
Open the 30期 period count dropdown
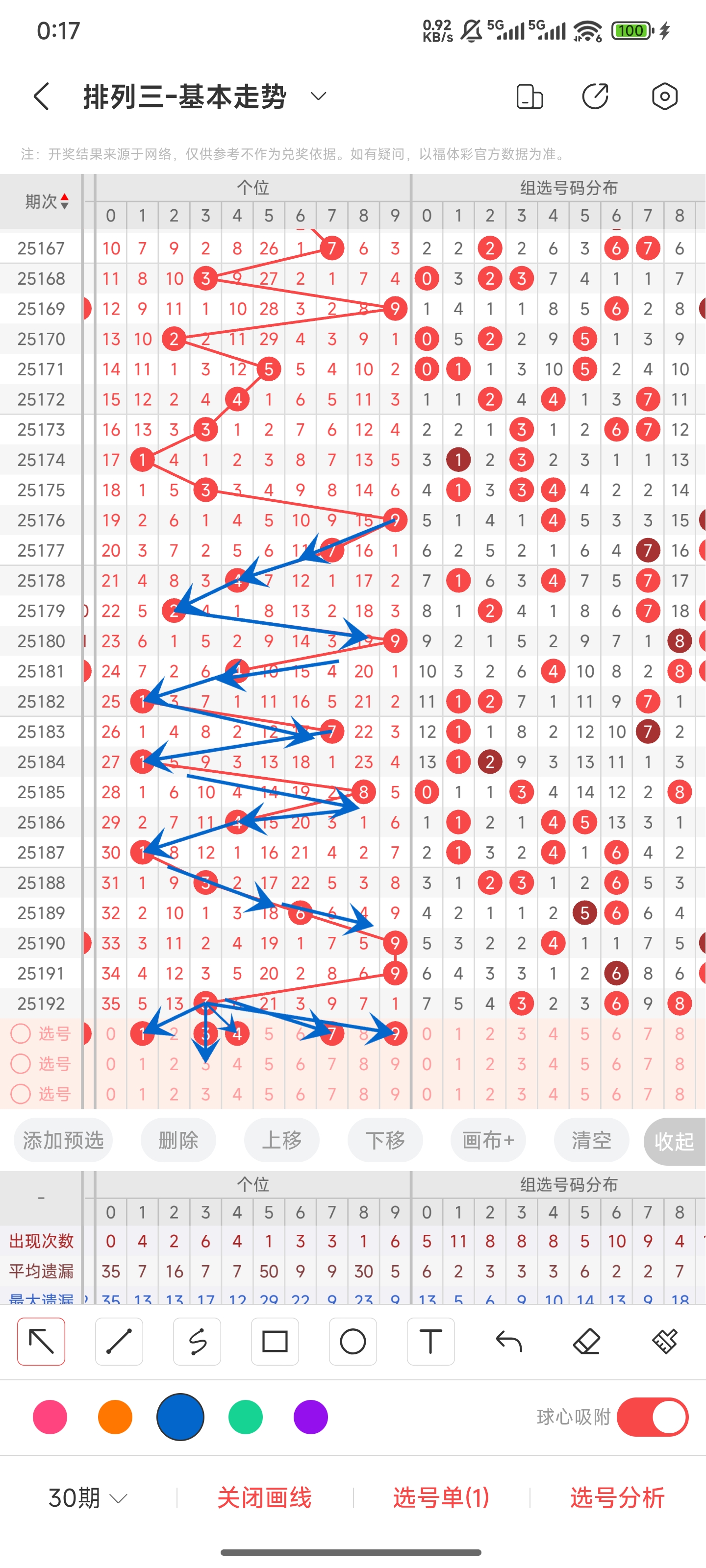(x=88, y=1498)
